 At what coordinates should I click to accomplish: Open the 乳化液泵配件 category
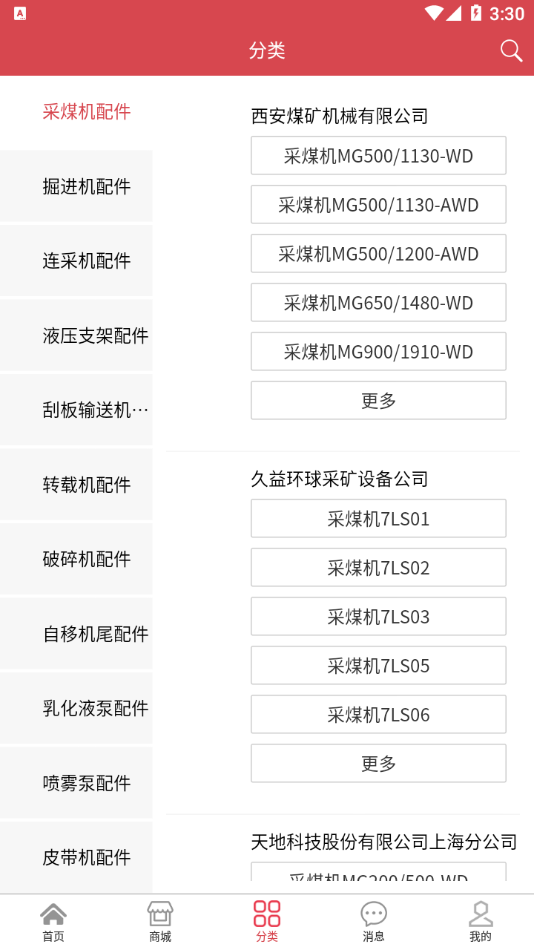[x=76, y=708]
